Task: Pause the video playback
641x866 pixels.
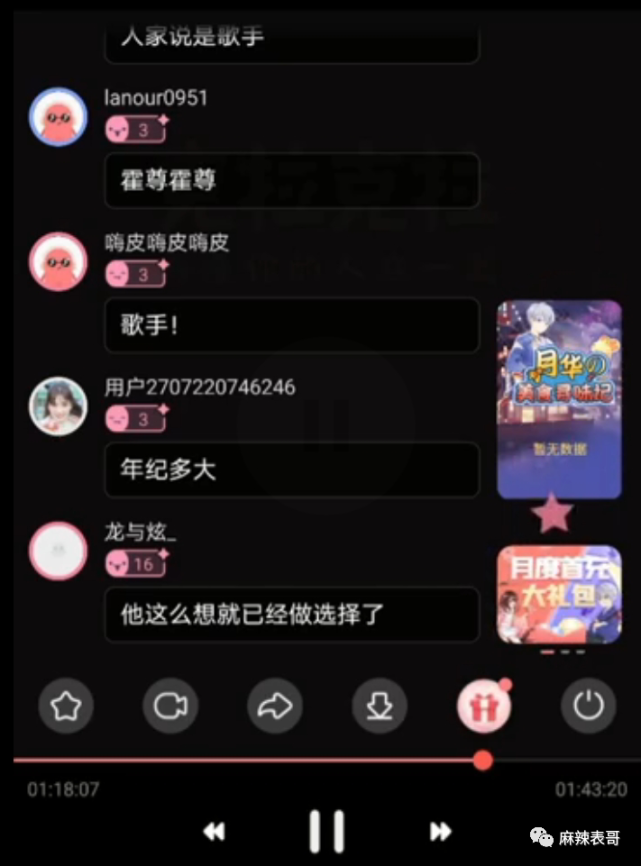Action: (326, 830)
